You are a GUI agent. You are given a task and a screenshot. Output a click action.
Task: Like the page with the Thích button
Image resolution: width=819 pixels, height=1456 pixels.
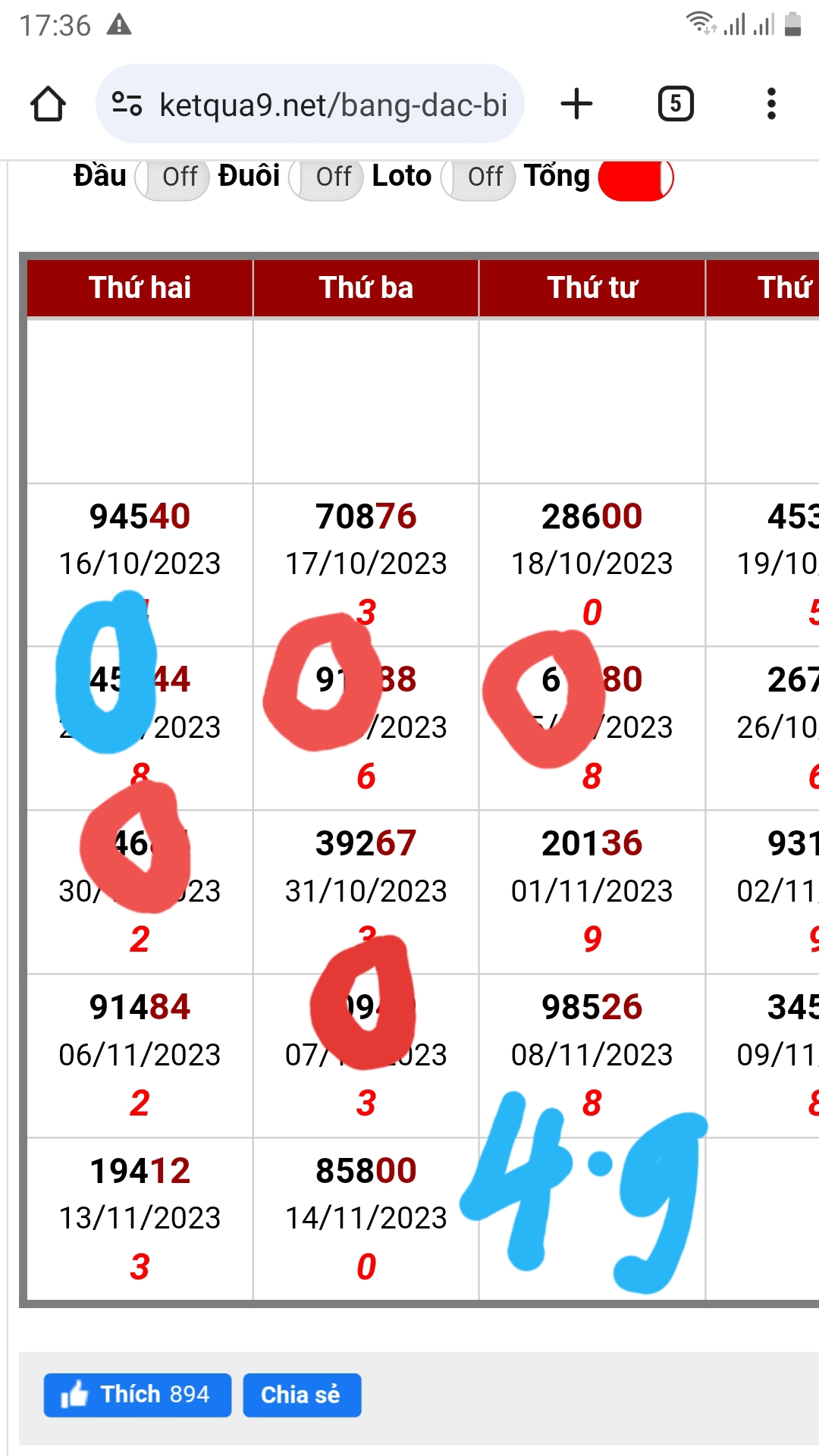tap(137, 1395)
